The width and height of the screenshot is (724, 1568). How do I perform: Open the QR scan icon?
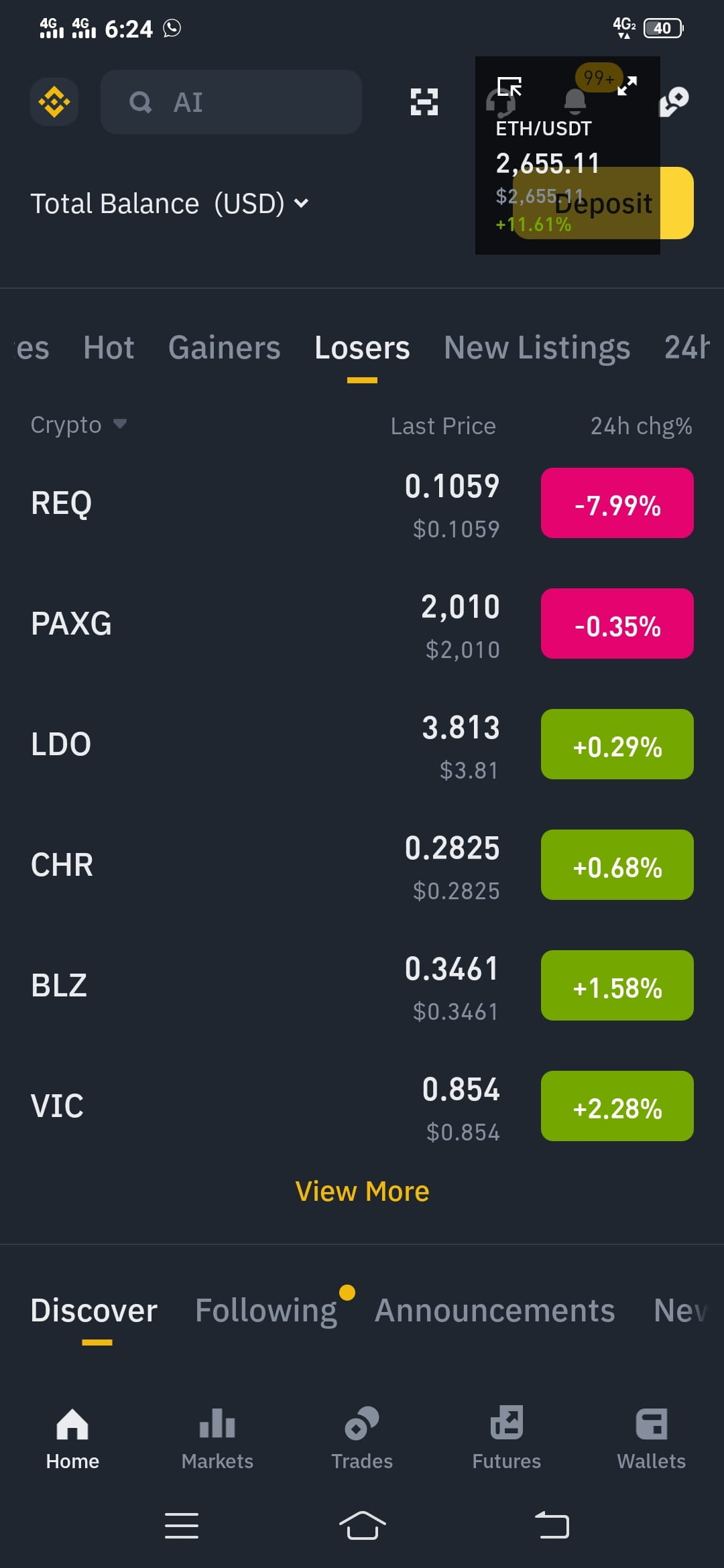424,102
